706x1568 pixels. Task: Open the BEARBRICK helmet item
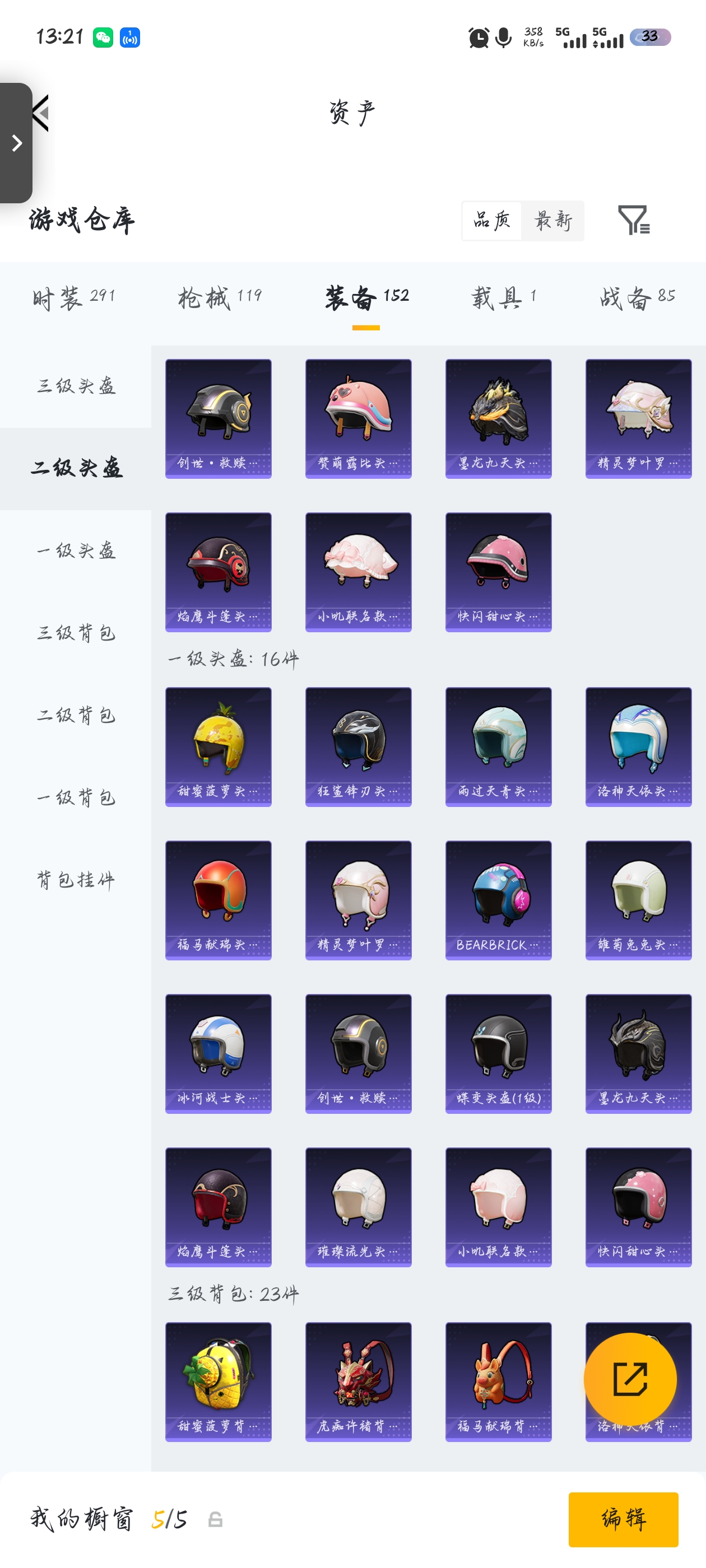(x=498, y=900)
